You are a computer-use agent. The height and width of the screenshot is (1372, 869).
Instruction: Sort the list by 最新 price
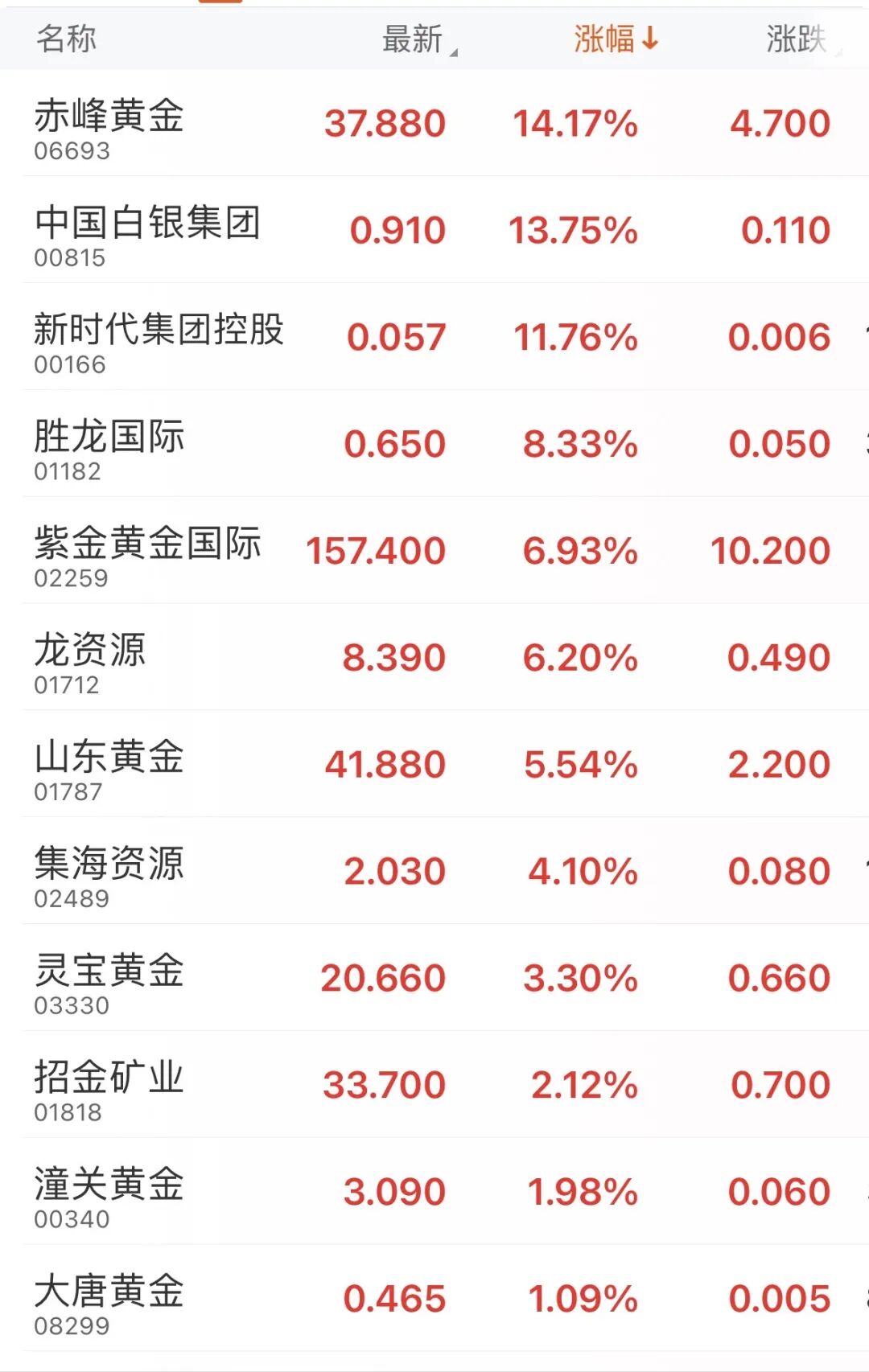click(414, 39)
